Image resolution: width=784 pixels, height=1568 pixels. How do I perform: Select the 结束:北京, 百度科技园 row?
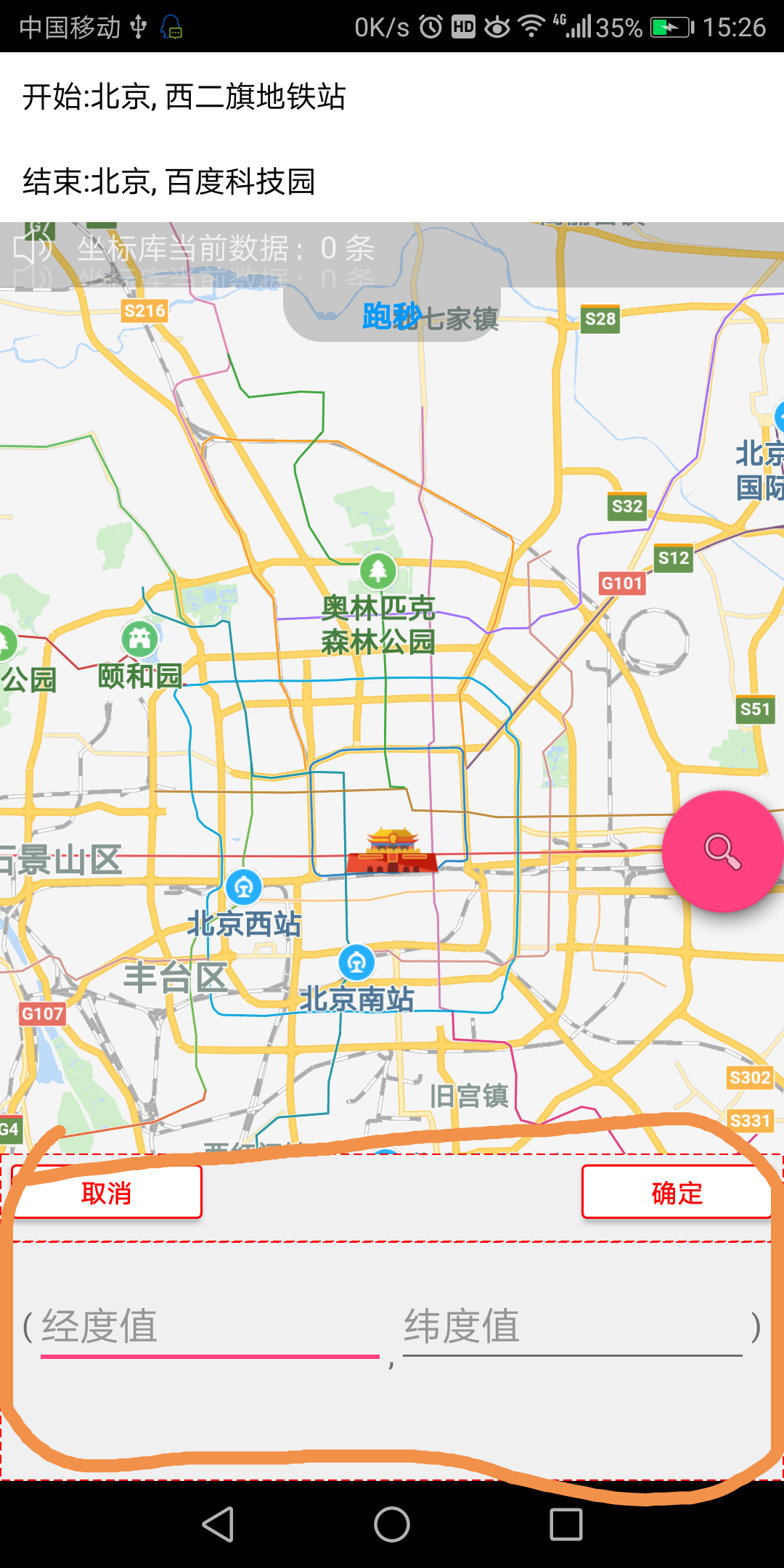tap(392, 181)
